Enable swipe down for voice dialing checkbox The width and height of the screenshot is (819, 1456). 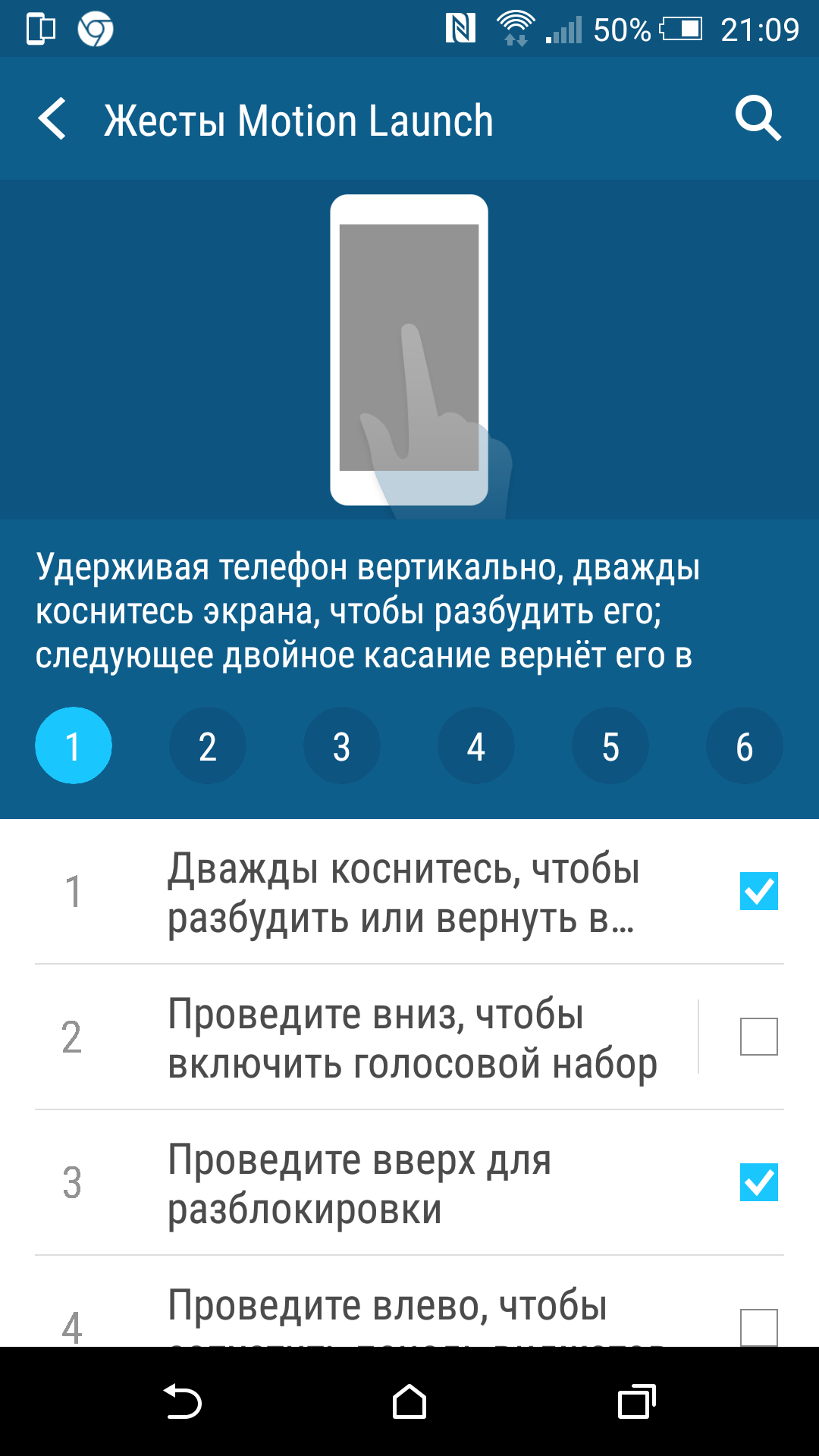[x=759, y=1037]
